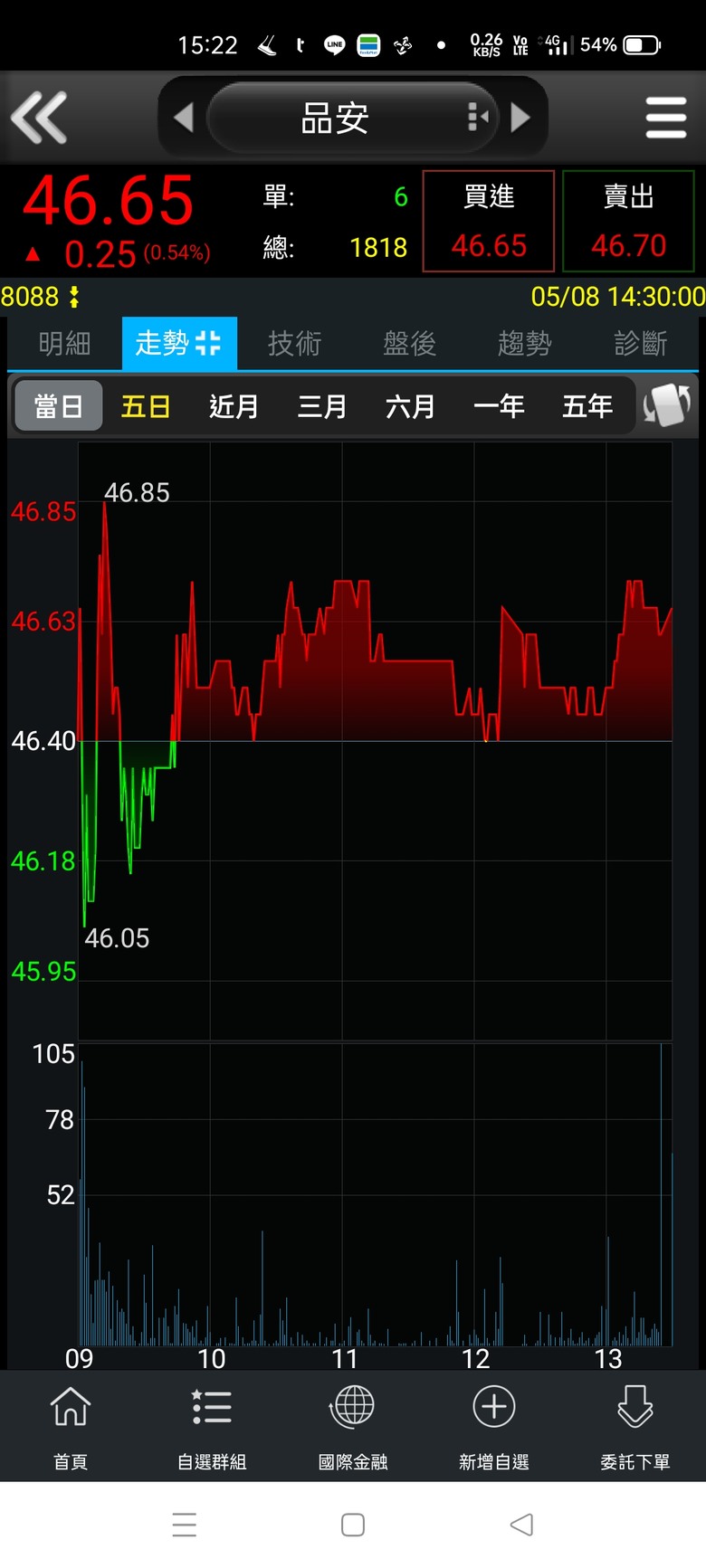Switch to the previous stock with left arrow
The height and width of the screenshot is (1568, 706).
184,118
